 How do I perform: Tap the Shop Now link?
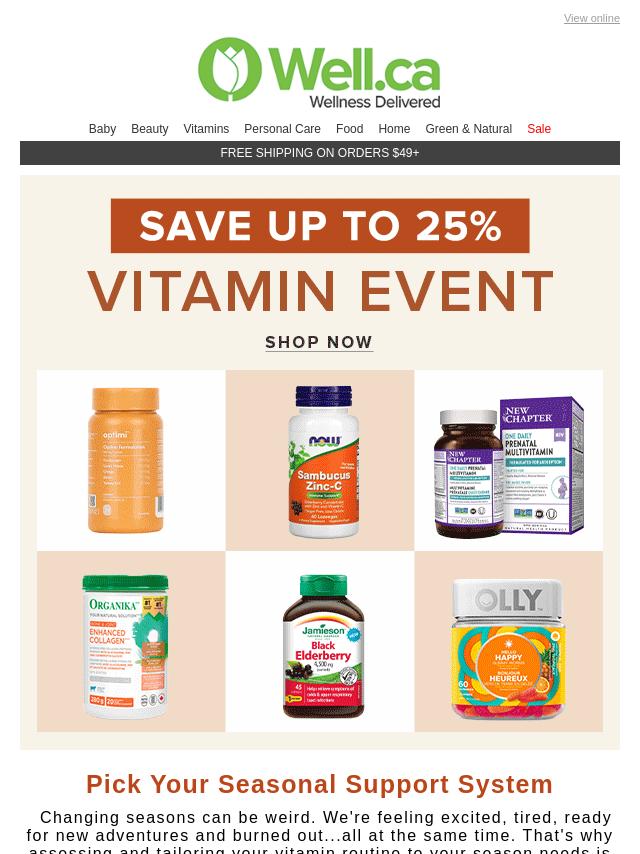(x=319, y=342)
